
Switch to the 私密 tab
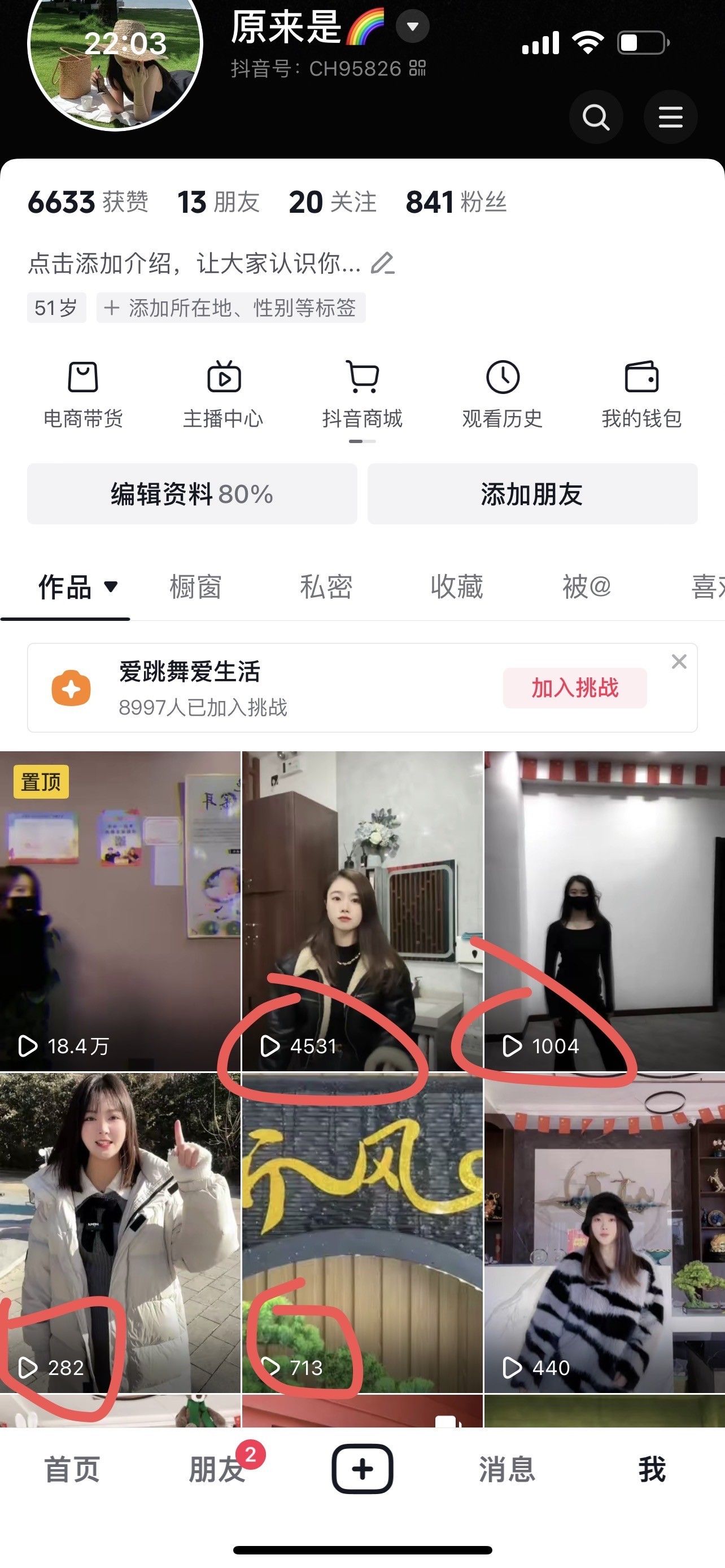click(326, 587)
